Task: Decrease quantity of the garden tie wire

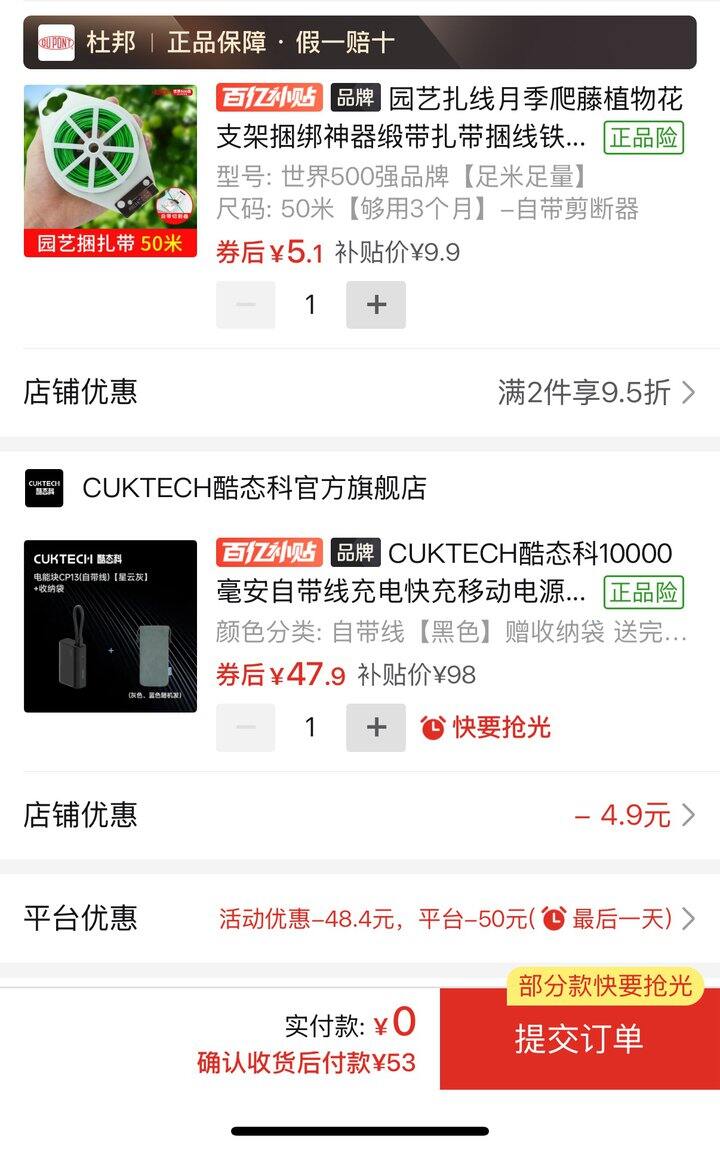Action: (246, 305)
